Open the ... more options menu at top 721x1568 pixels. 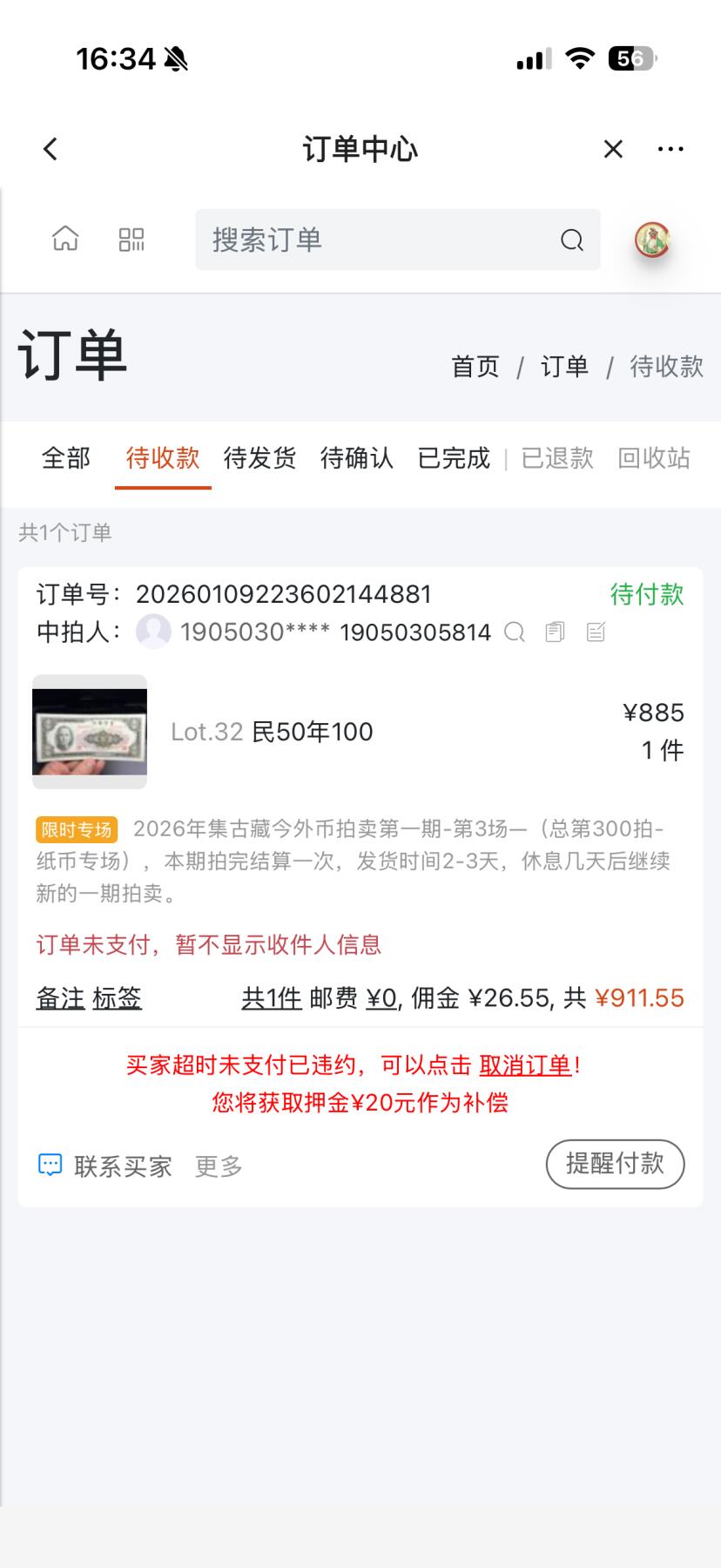[670, 148]
